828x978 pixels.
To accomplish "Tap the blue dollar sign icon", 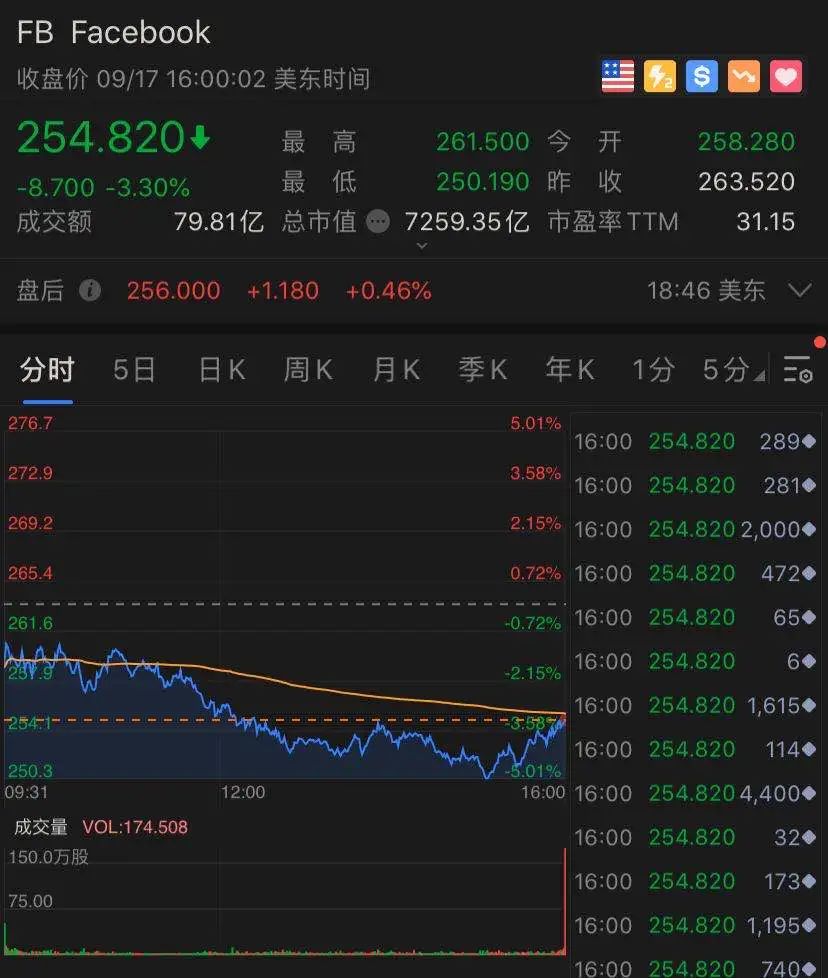I will pos(702,76).
